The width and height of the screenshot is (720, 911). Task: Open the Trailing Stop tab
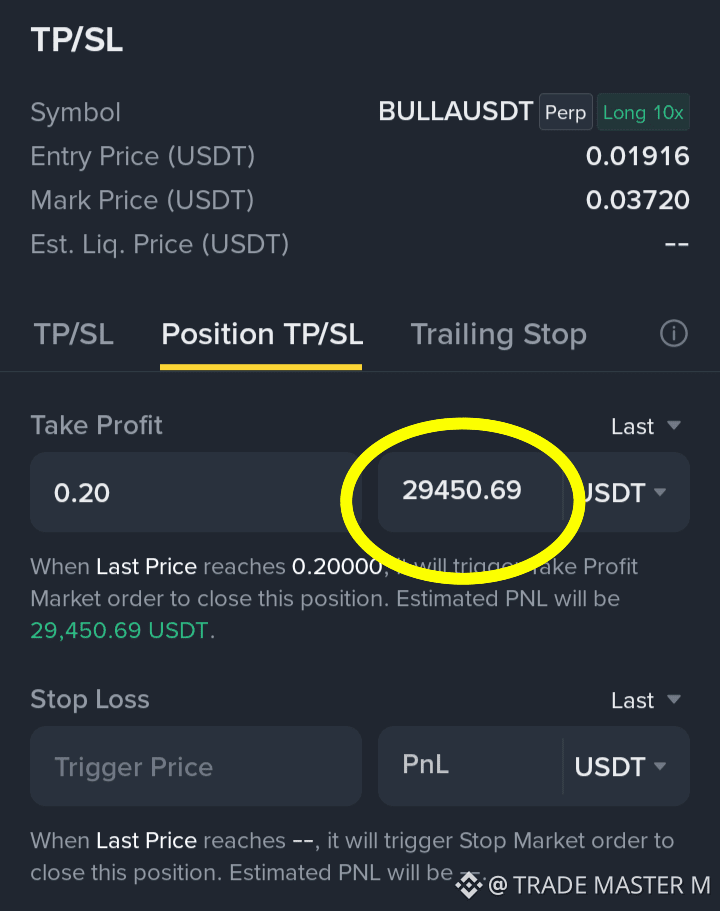pyautogui.click(x=499, y=335)
